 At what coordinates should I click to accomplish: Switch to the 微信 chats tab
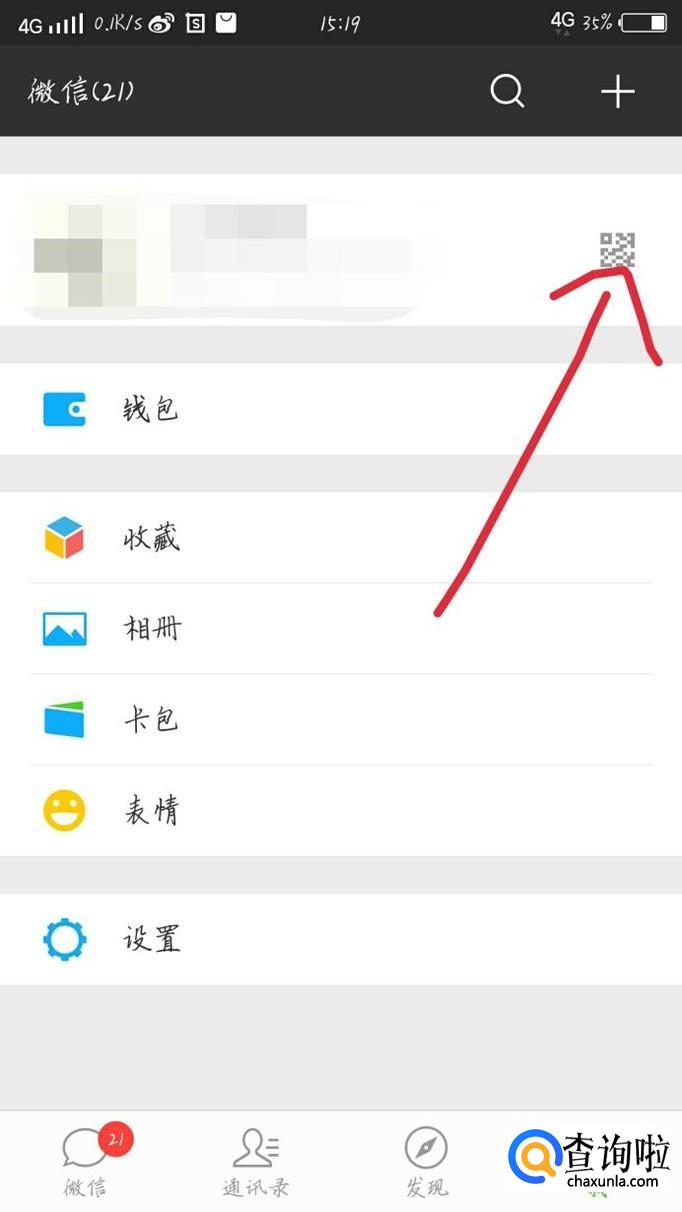[86, 1161]
